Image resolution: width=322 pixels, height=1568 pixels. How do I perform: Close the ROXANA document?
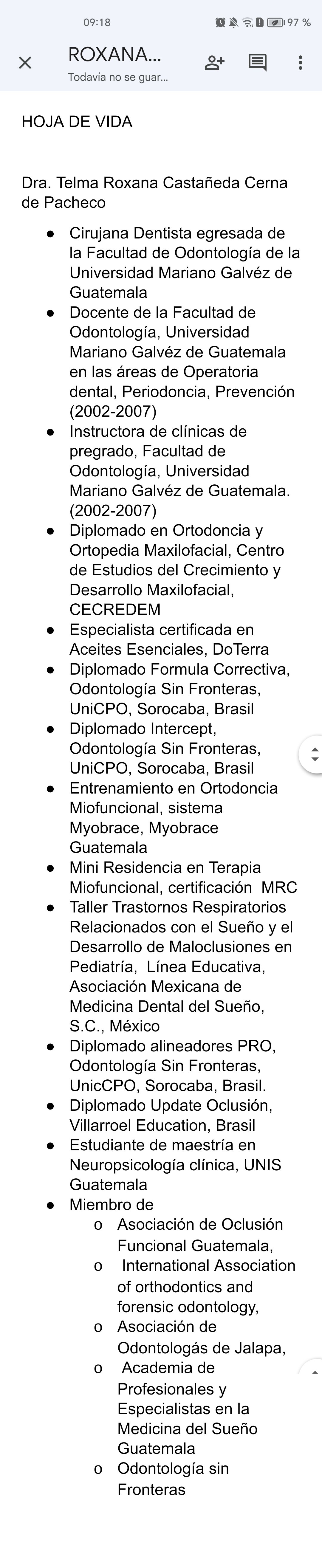pyautogui.click(x=25, y=63)
